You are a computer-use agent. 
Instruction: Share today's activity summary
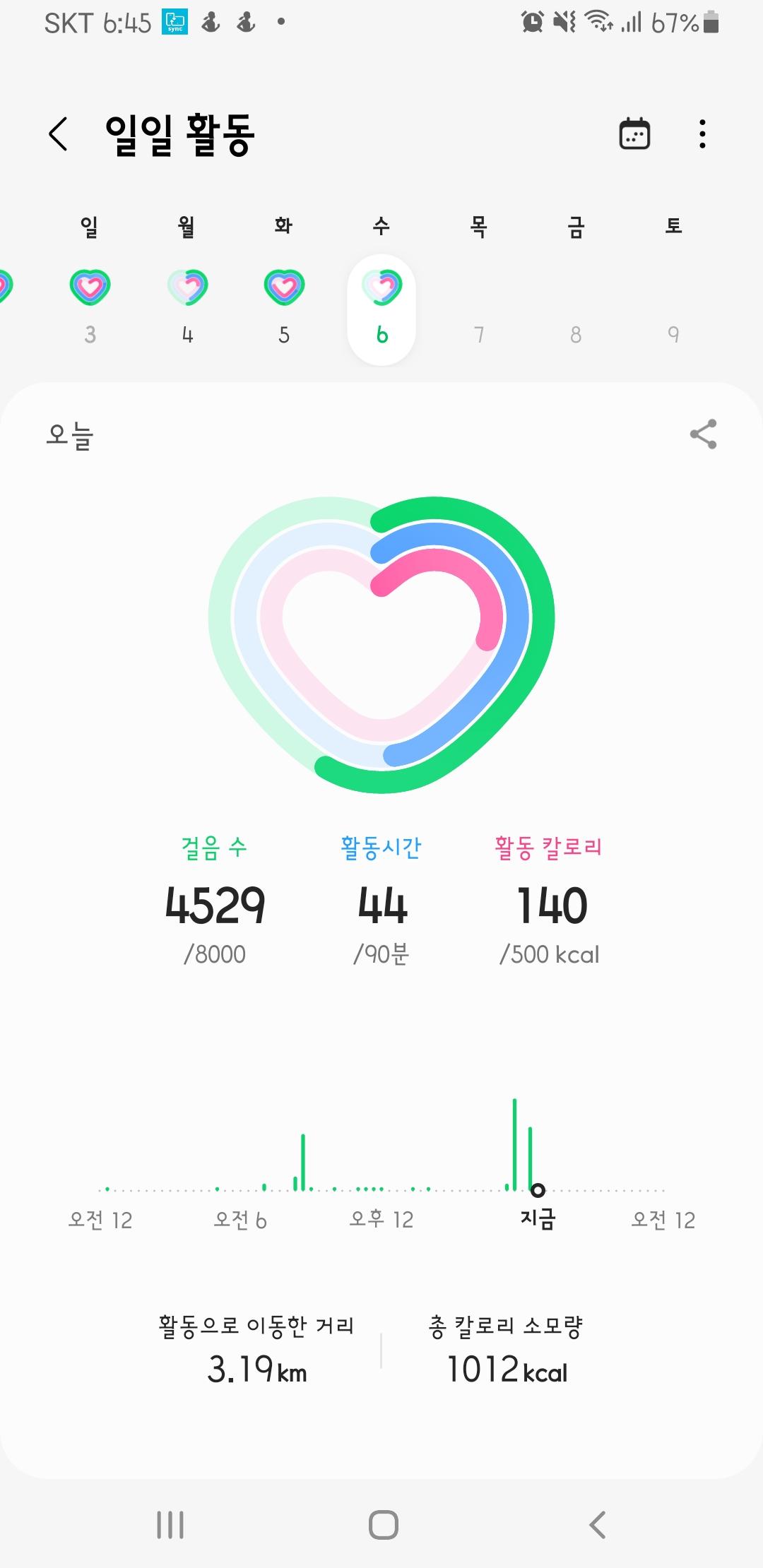click(x=703, y=434)
